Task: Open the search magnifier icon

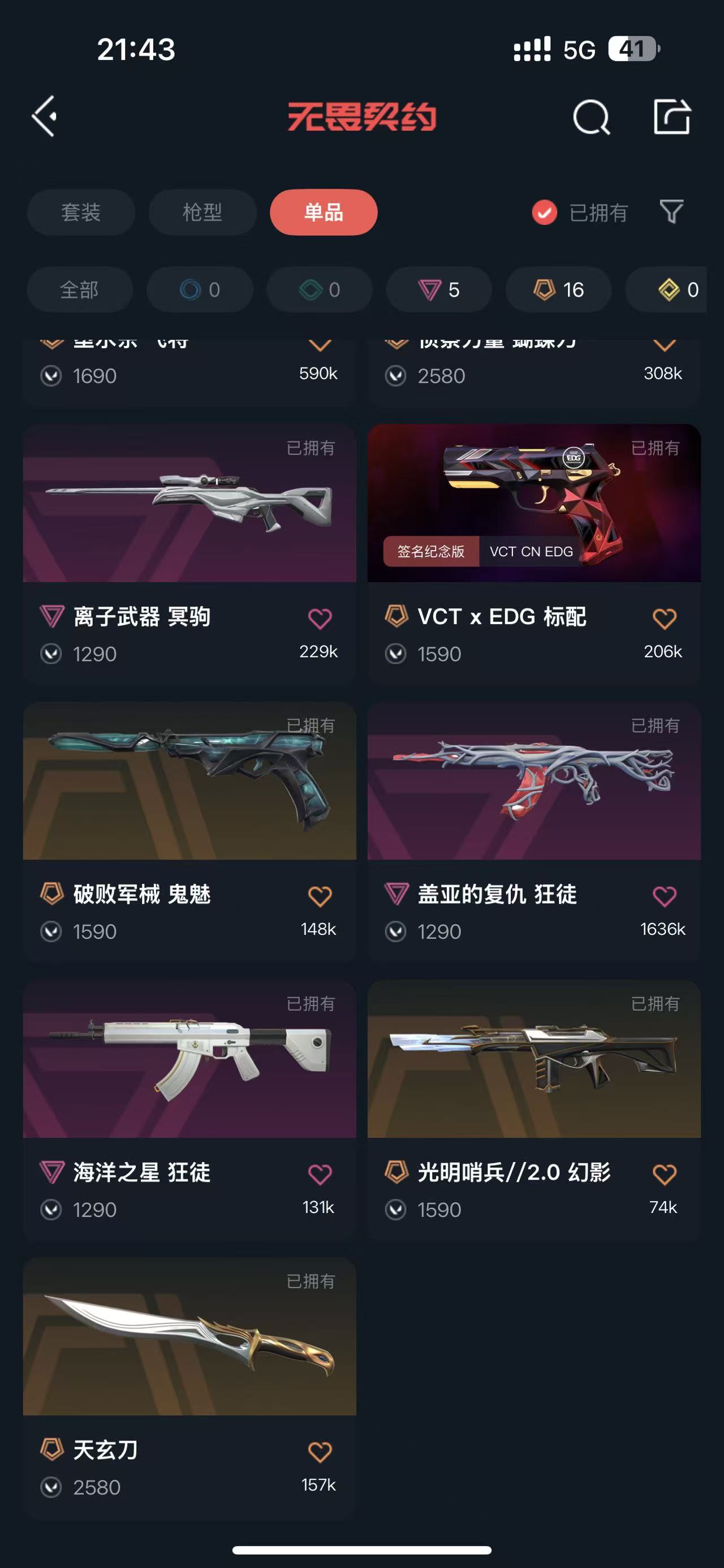Action: (591, 116)
